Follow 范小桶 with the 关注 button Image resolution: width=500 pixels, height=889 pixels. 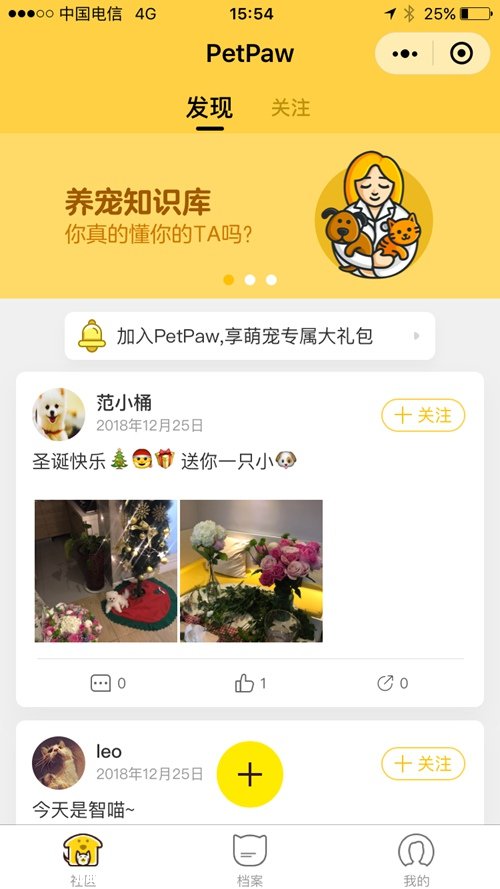pos(423,416)
